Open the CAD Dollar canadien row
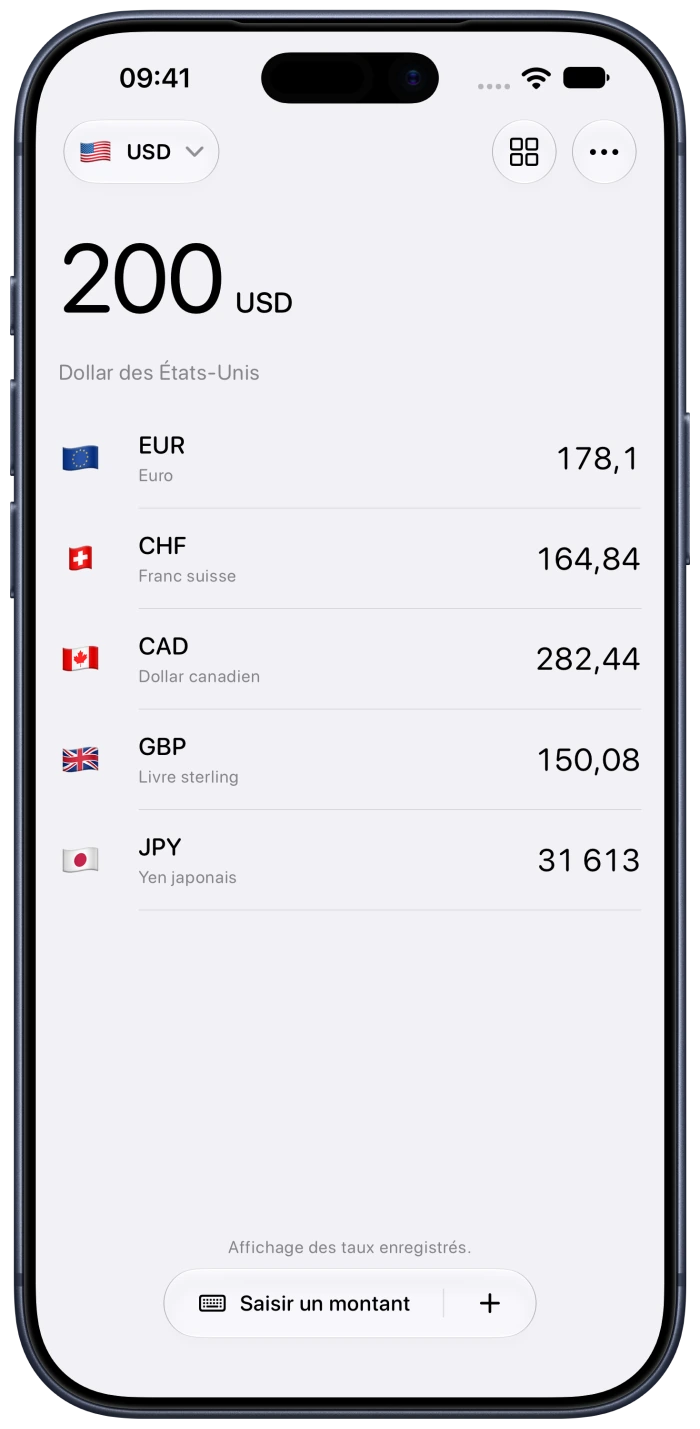The width and height of the screenshot is (700, 1429). pos(350,659)
